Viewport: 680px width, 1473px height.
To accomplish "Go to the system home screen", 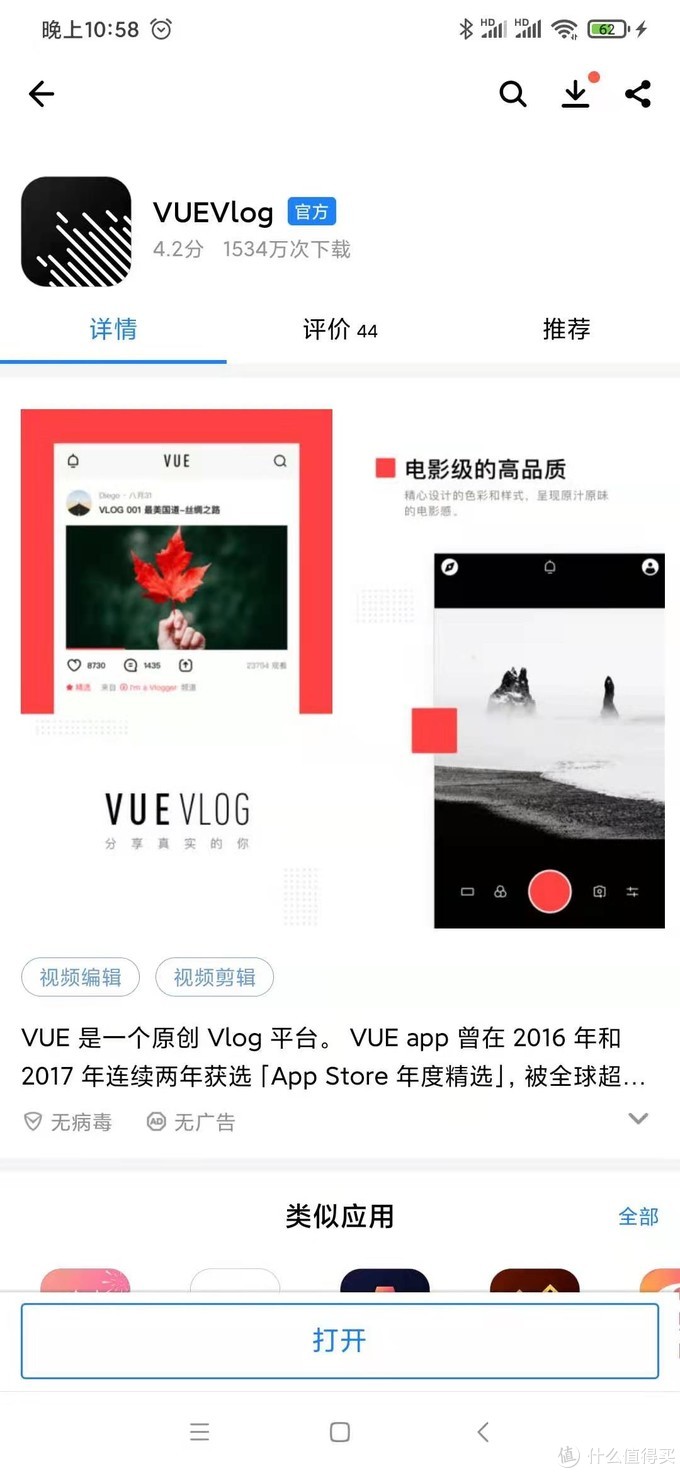I will [x=340, y=1432].
